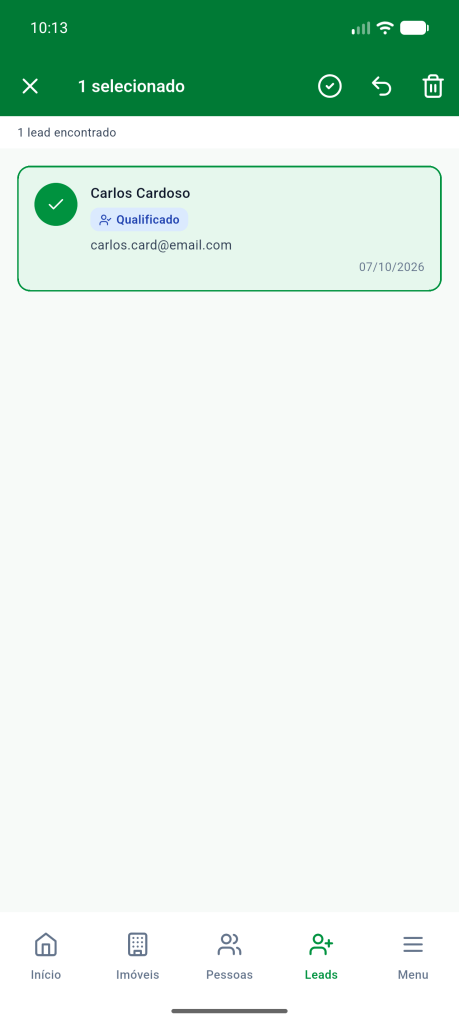Go to the Início tab
459x1024 pixels.
click(x=46, y=956)
